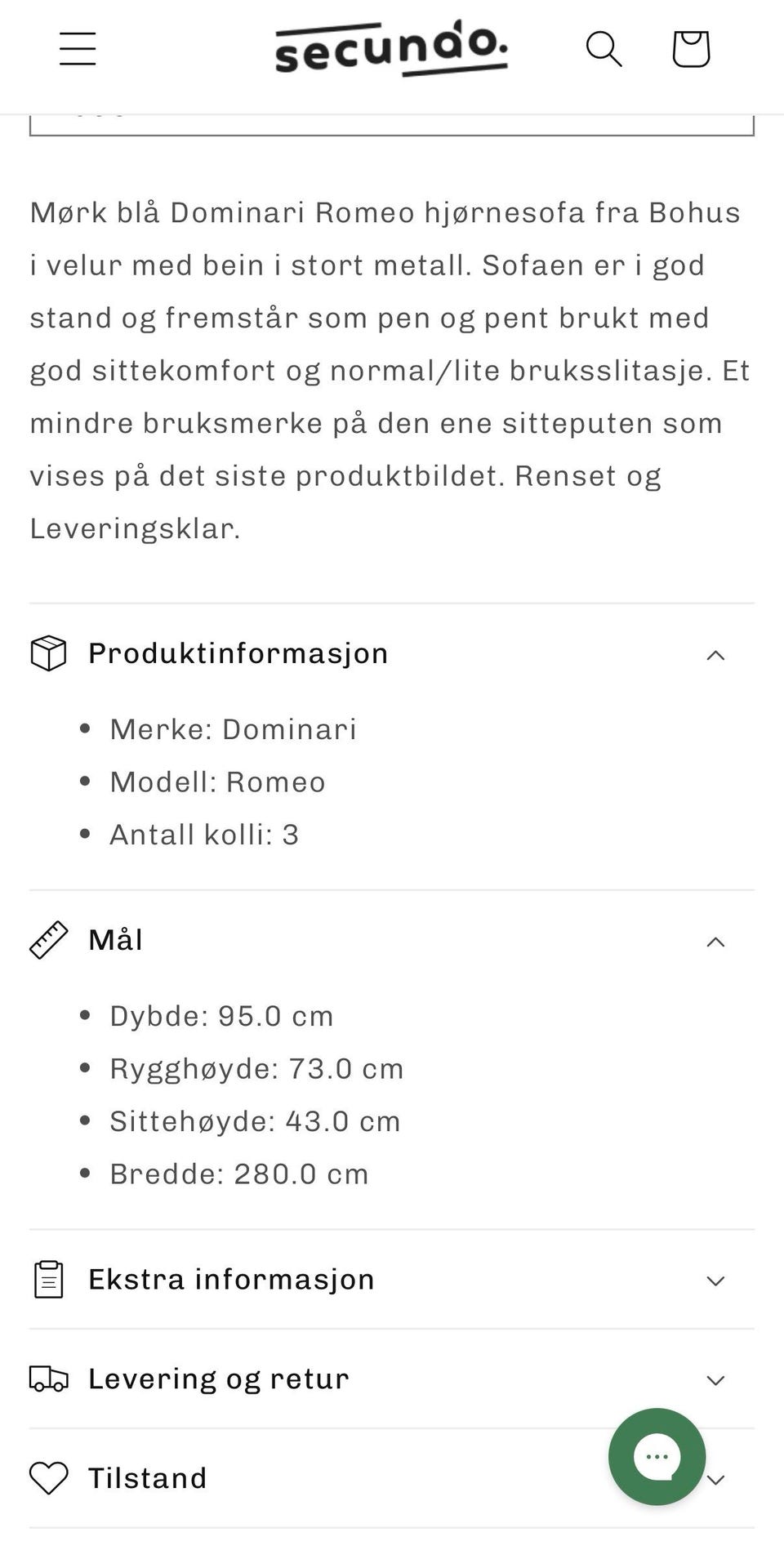Click the Produktinformasjon heading
The height and width of the screenshot is (1568, 784).
click(x=238, y=653)
